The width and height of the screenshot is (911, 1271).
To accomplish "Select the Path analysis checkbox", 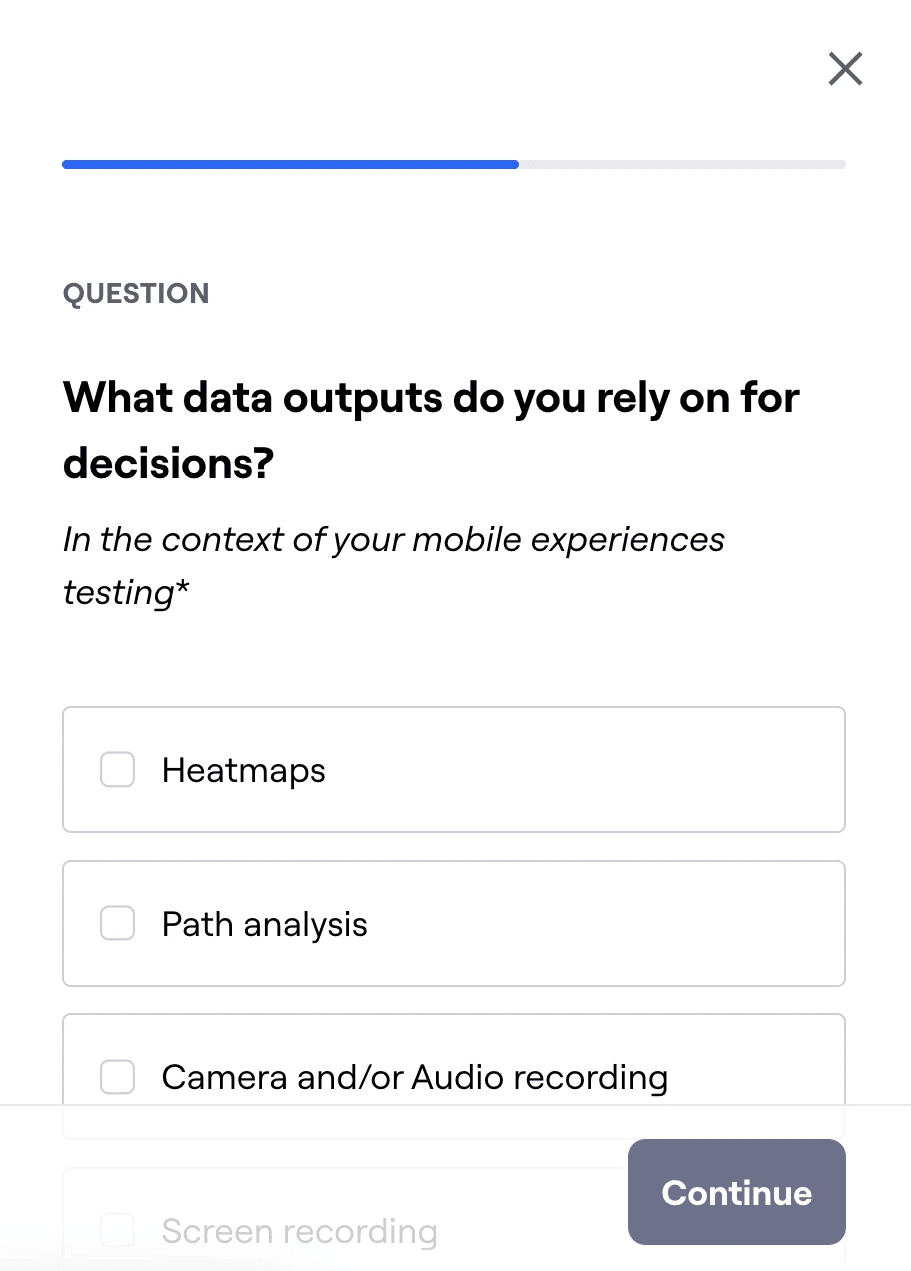I will [117, 924].
